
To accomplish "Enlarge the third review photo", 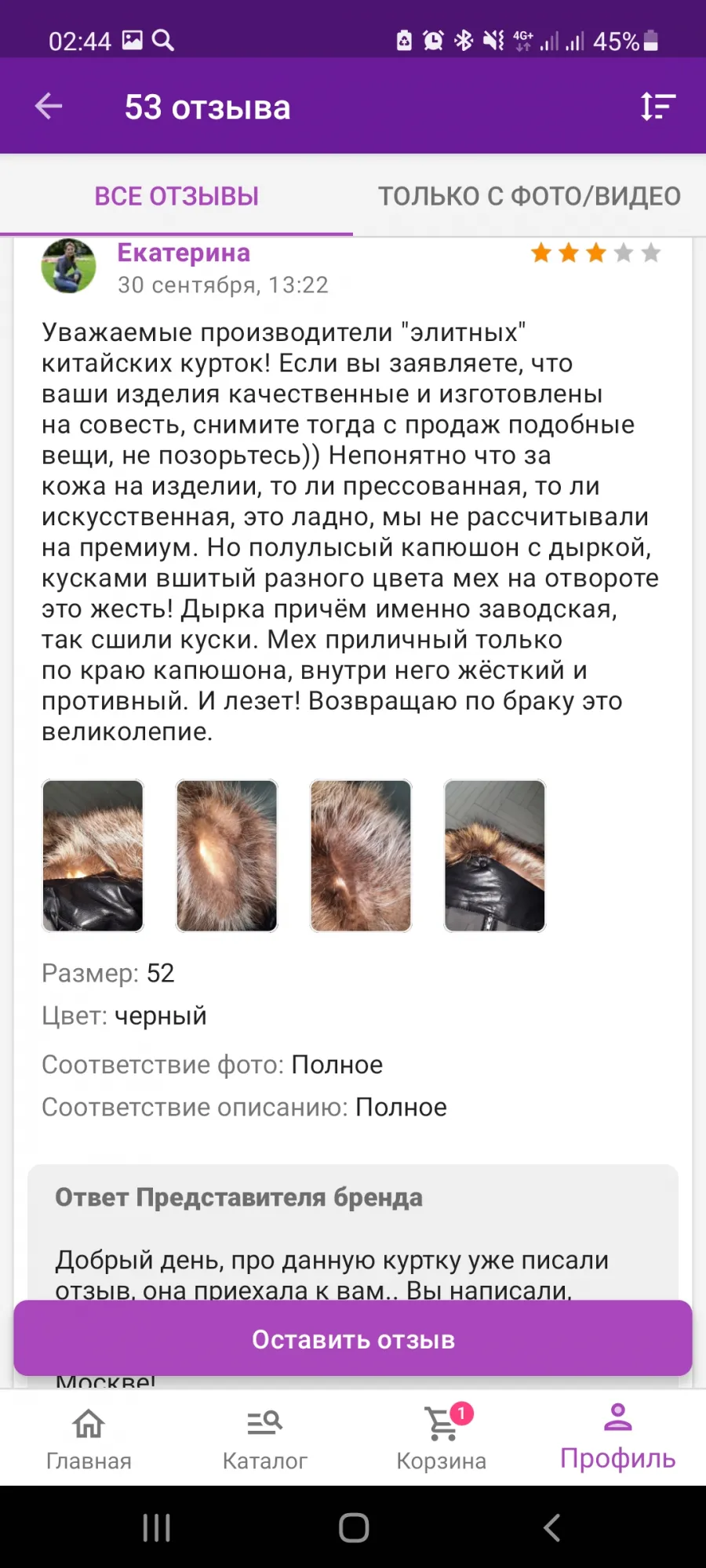I will [361, 855].
